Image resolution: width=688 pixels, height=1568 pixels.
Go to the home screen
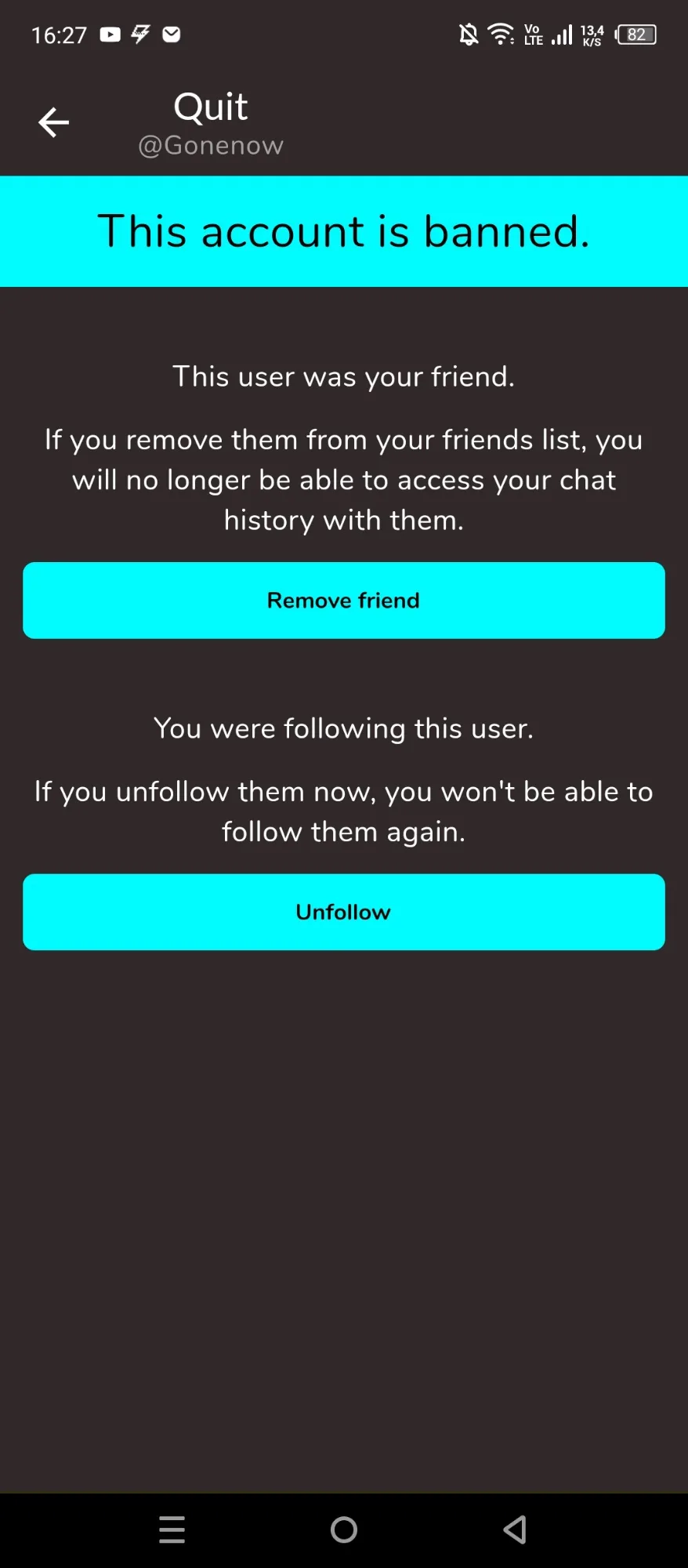pos(344,1530)
